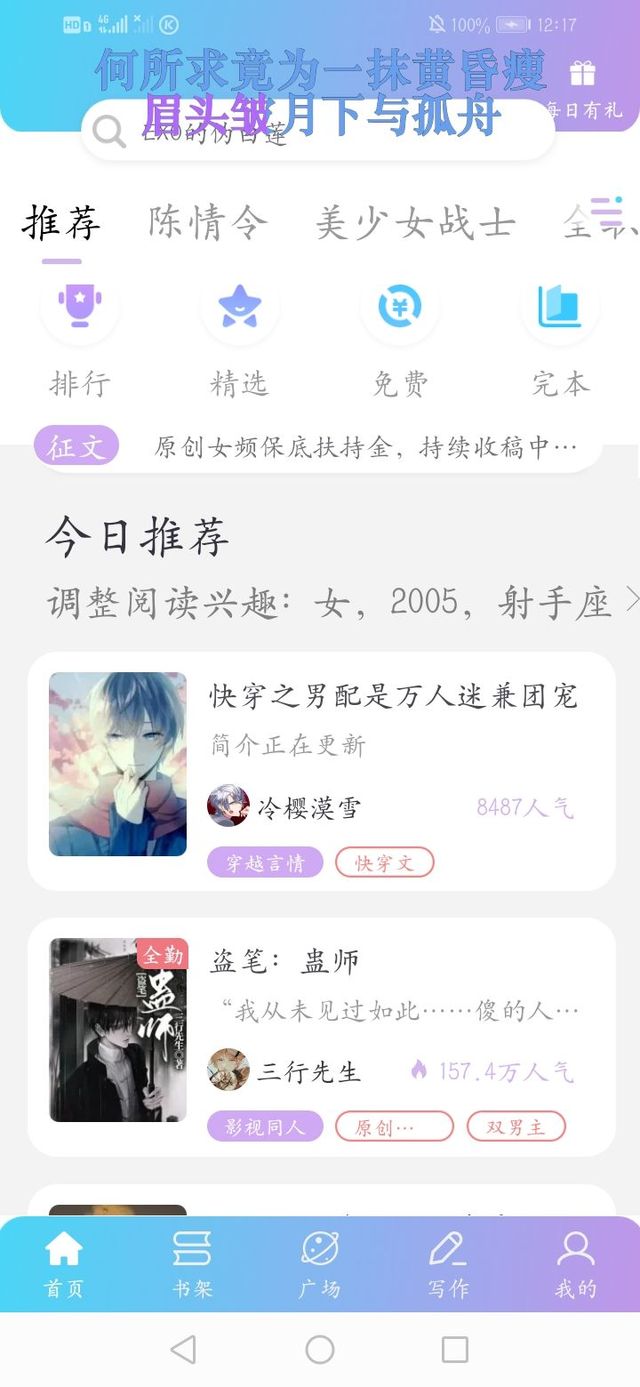Image resolution: width=640 pixels, height=1387 pixels.
Task: Open the search box at the top
Action: 318,130
